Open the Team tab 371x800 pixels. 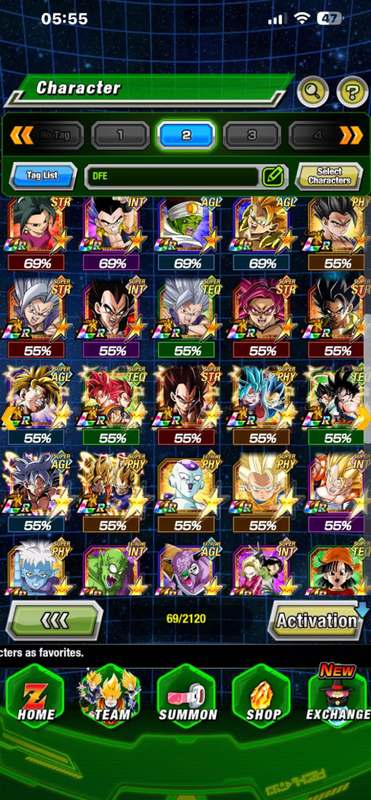point(110,696)
